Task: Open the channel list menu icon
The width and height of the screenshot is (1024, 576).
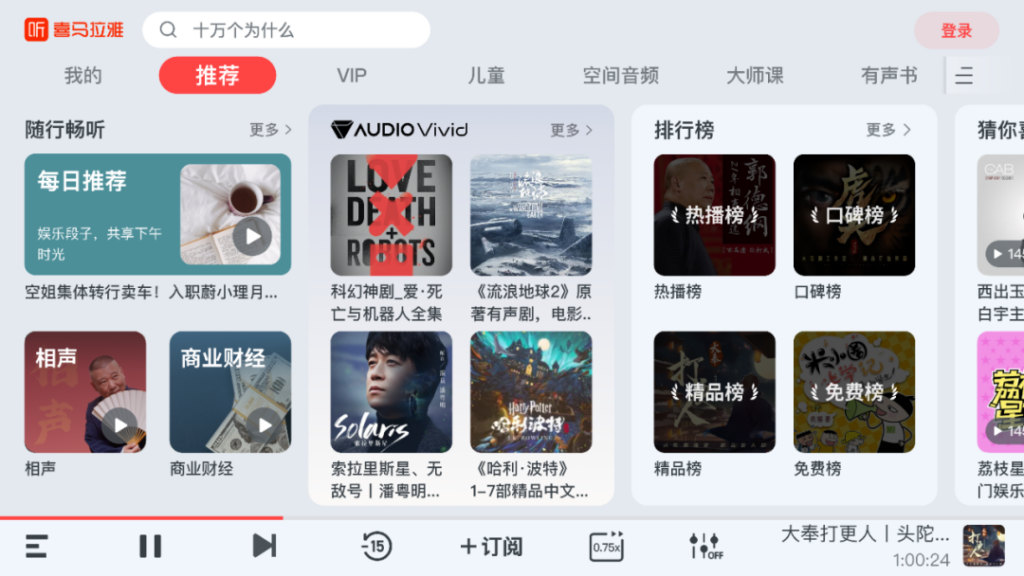Action: (964, 75)
